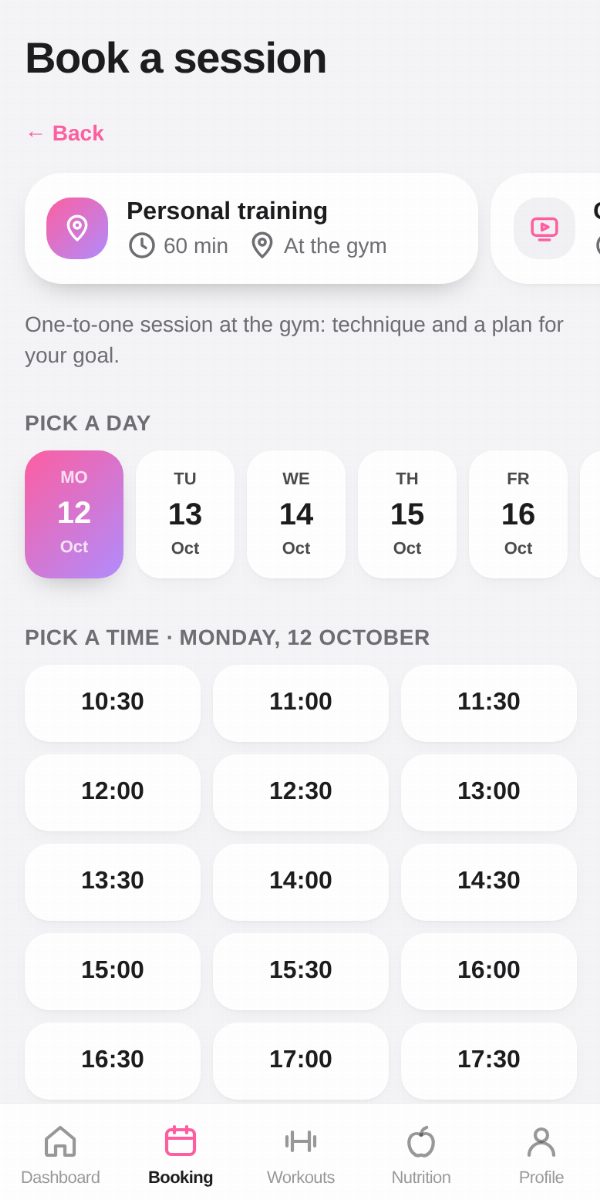Pick the 16:00 time slot
This screenshot has height=1200, width=600.
coord(489,971)
